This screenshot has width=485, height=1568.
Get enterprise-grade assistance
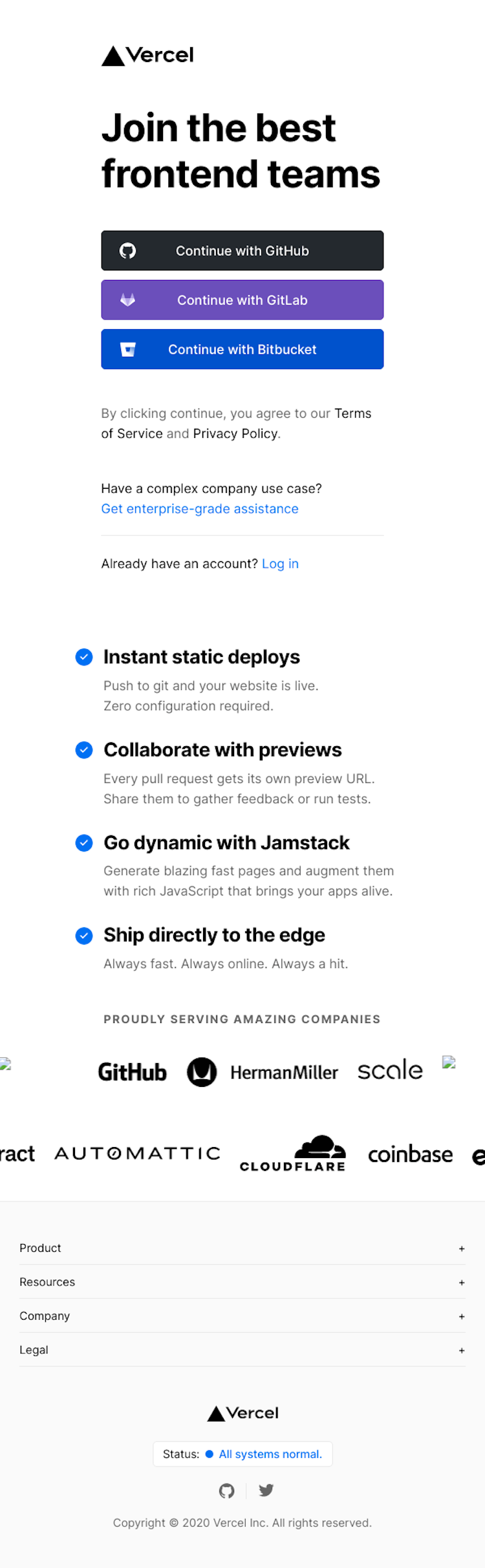pos(199,509)
